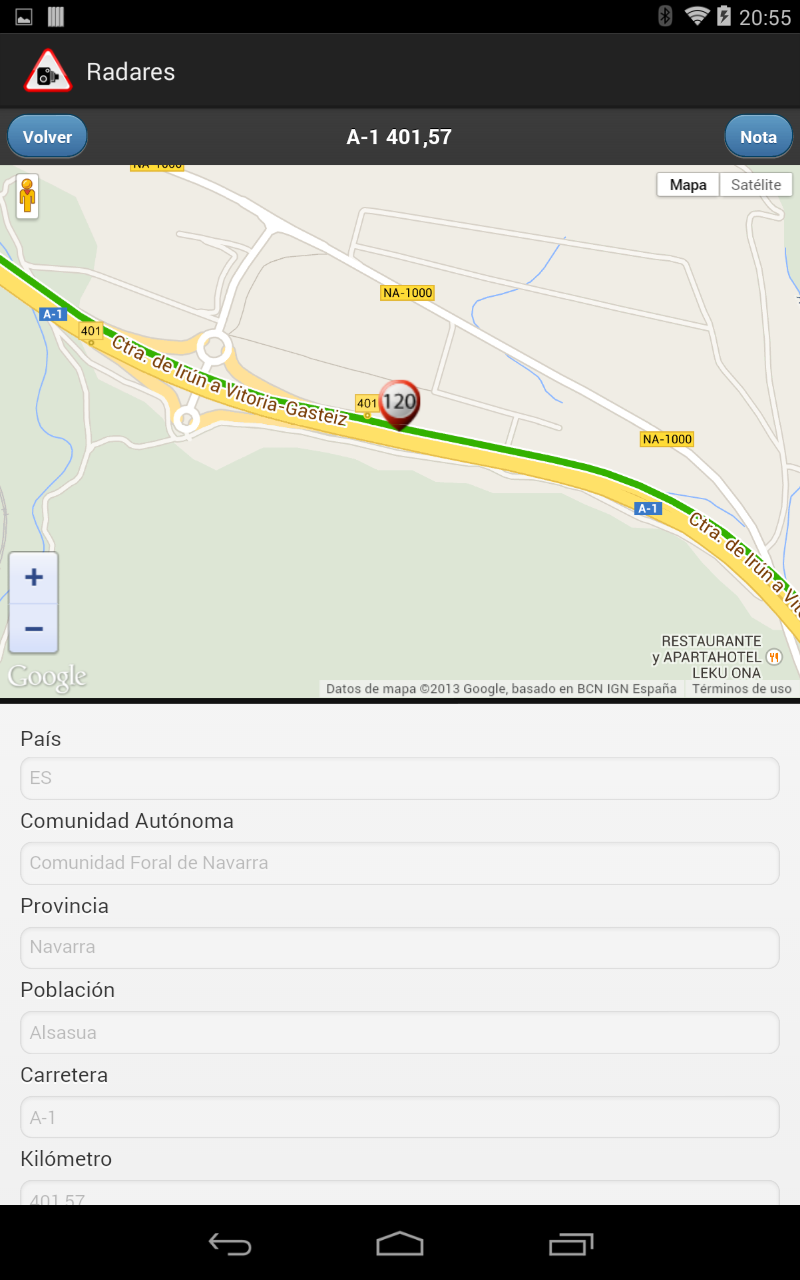Tap the 120 radar marker on map
Screen dimensions: 800x1280
[400, 404]
